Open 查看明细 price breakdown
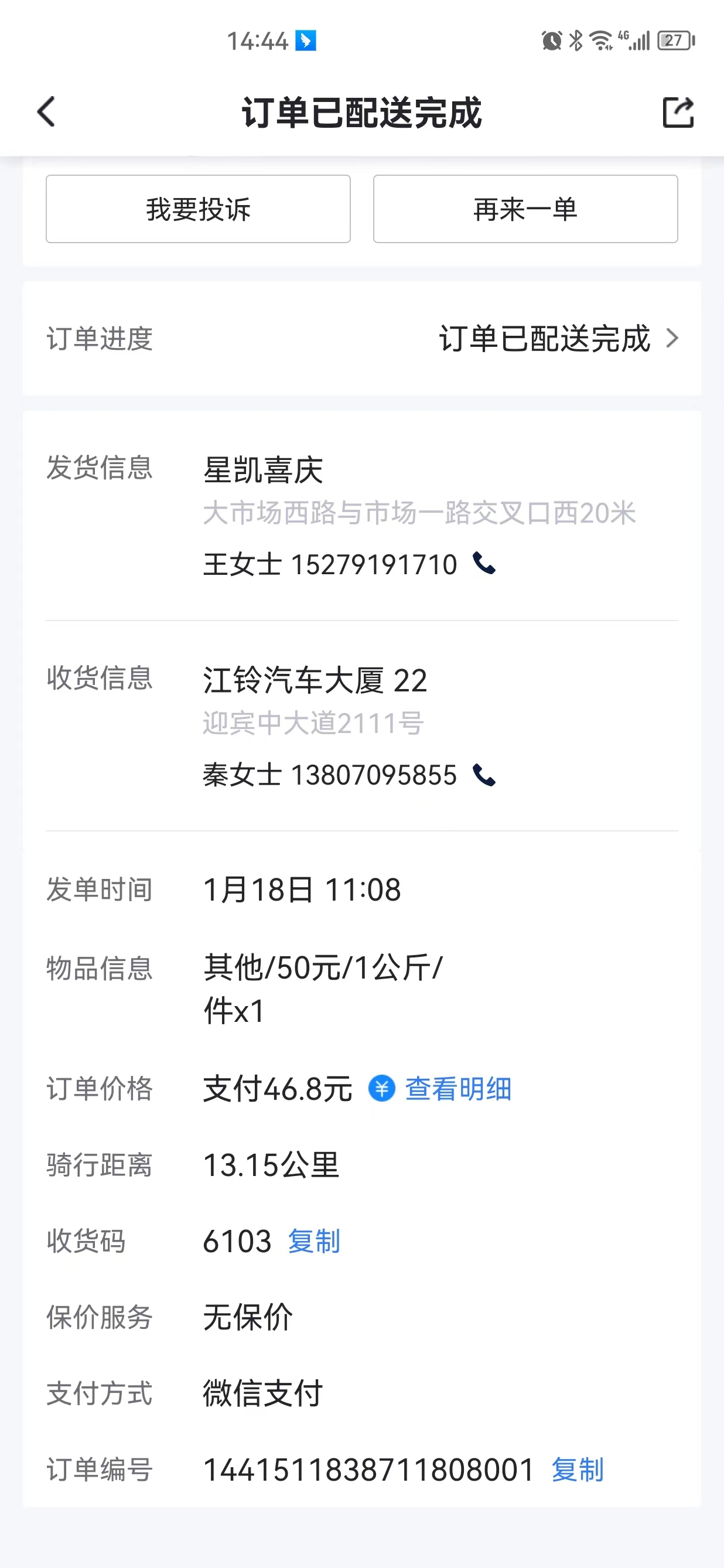 [457, 1088]
